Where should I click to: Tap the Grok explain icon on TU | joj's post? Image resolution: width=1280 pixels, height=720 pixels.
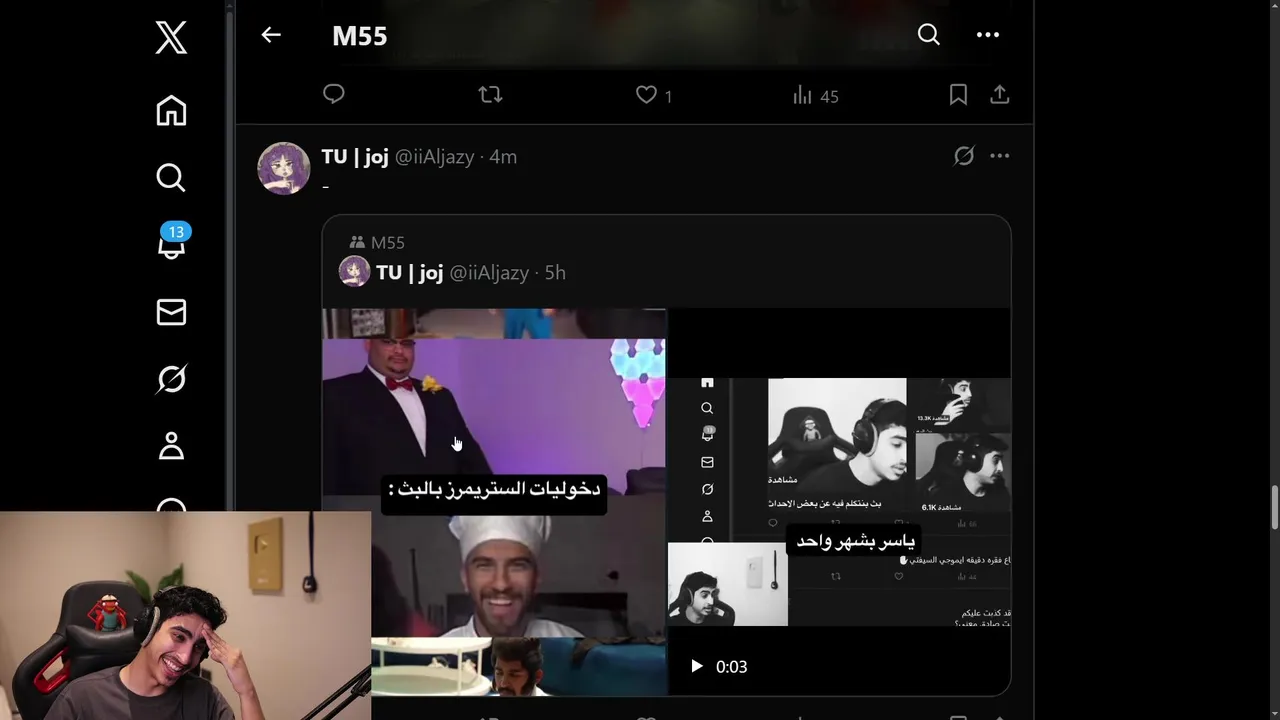coord(964,156)
